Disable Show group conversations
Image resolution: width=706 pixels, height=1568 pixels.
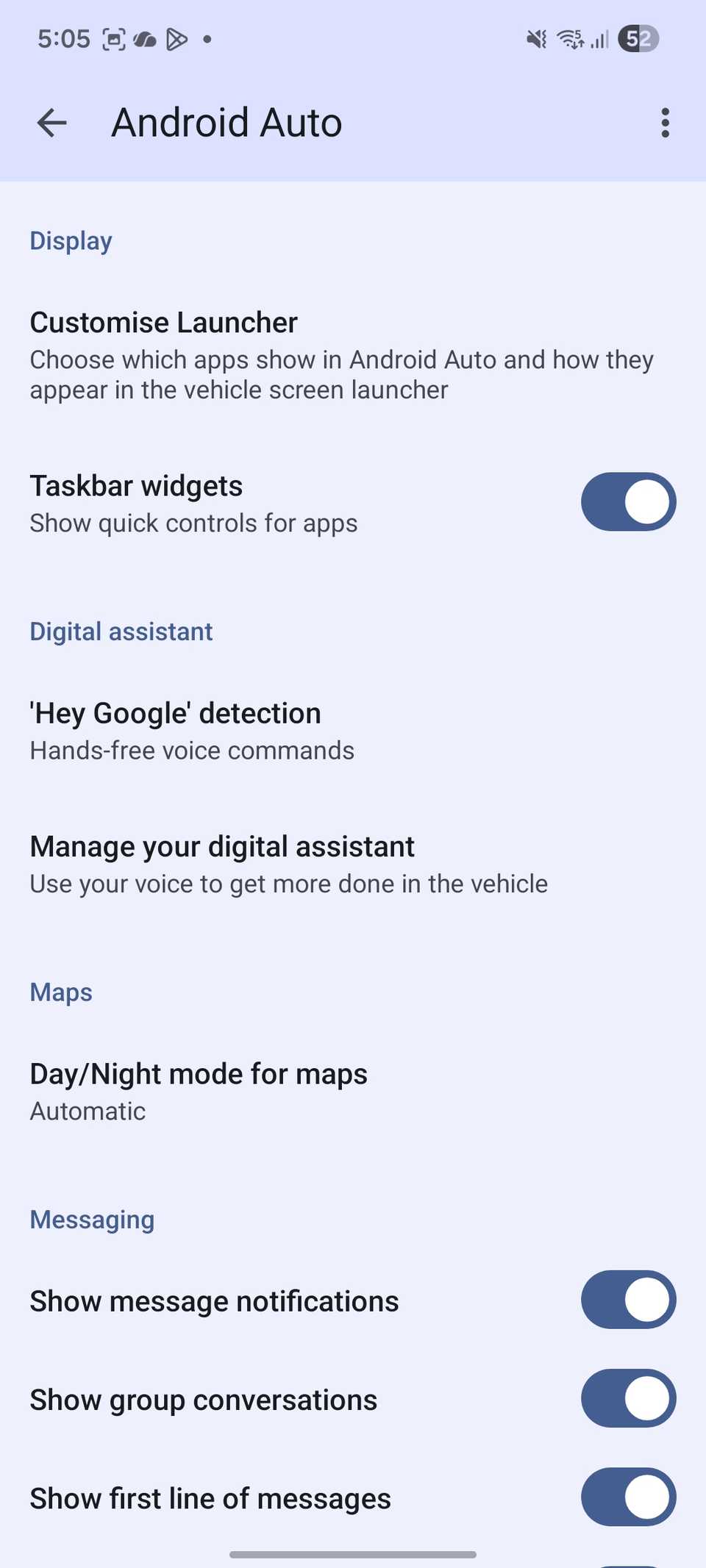tap(628, 1399)
